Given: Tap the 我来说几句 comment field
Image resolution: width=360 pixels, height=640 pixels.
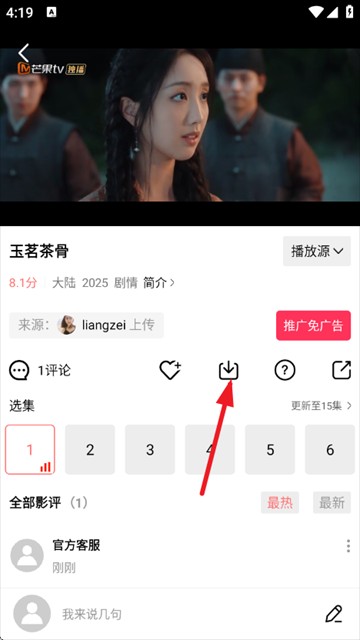Looking at the screenshot, I should click(92, 614).
